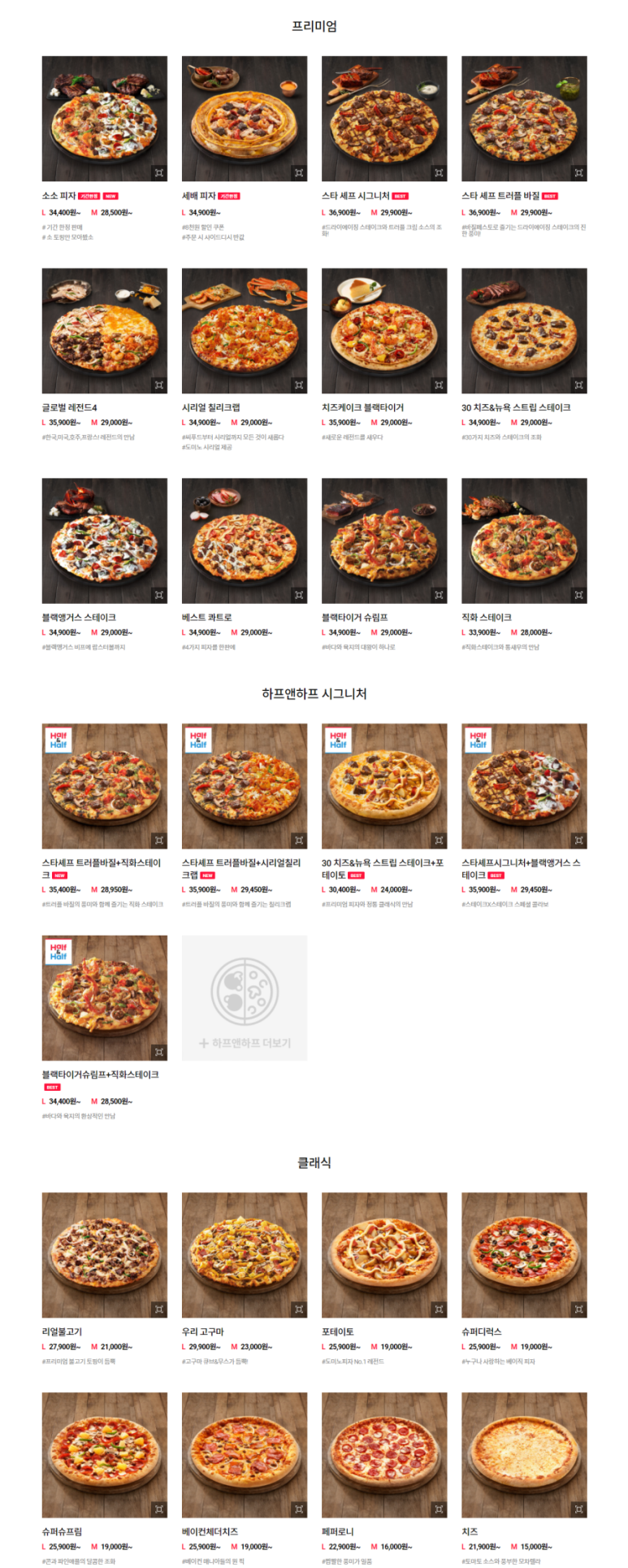
Task: Tap 하프앤하프 더보기 to see more
Action: coord(244,998)
